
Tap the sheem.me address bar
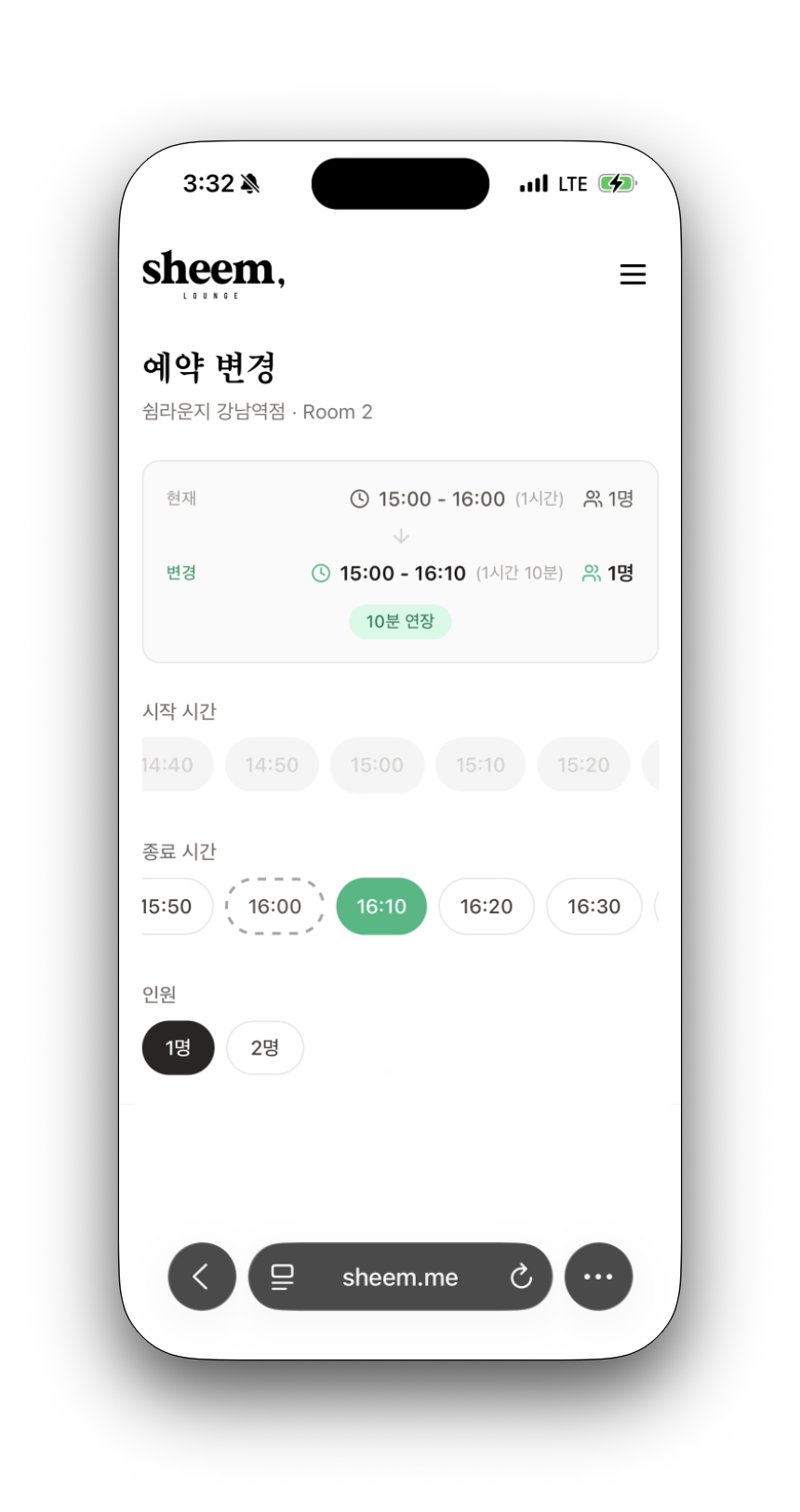pos(400,1278)
